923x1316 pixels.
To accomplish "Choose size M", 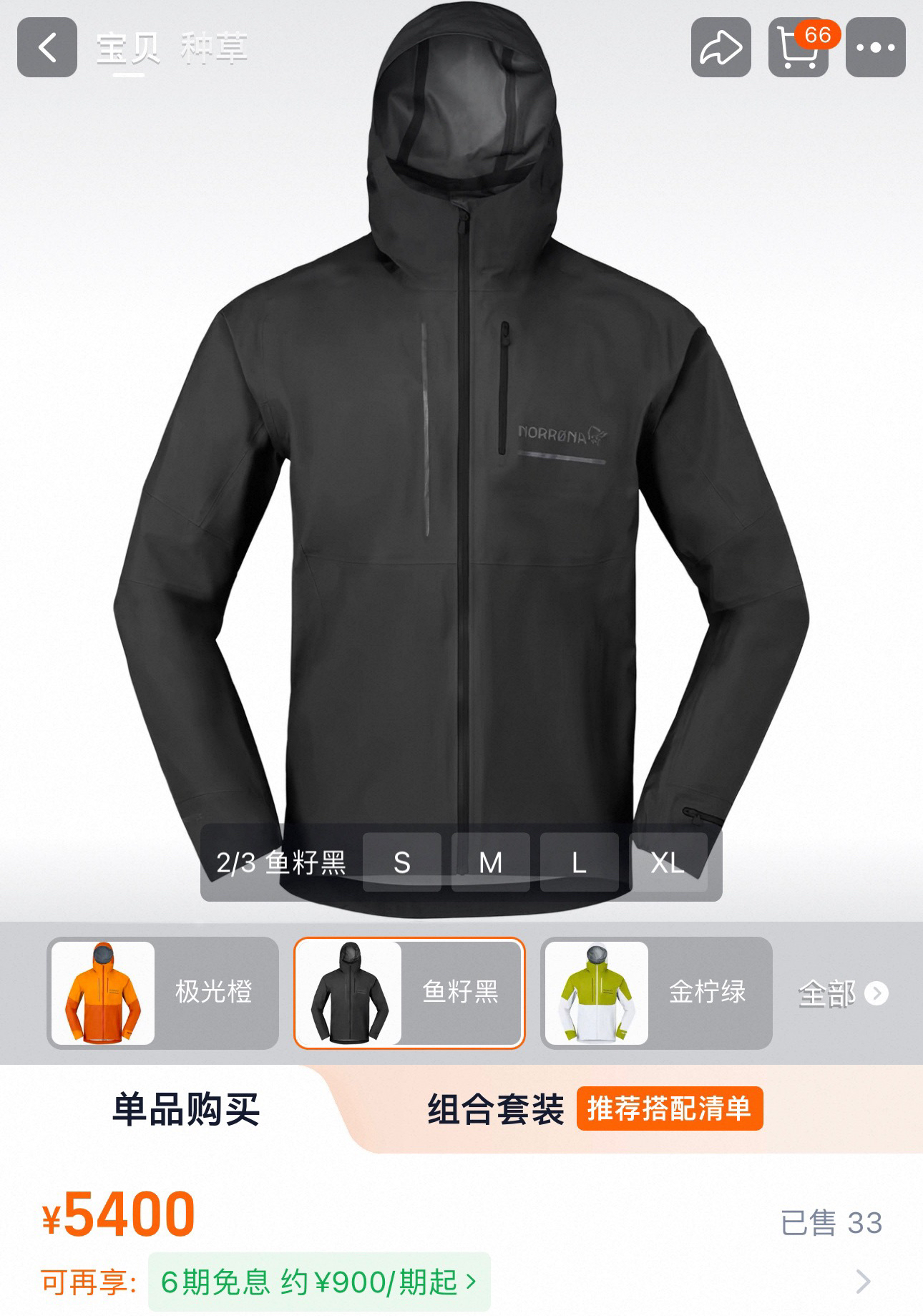I will pos(491,862).
